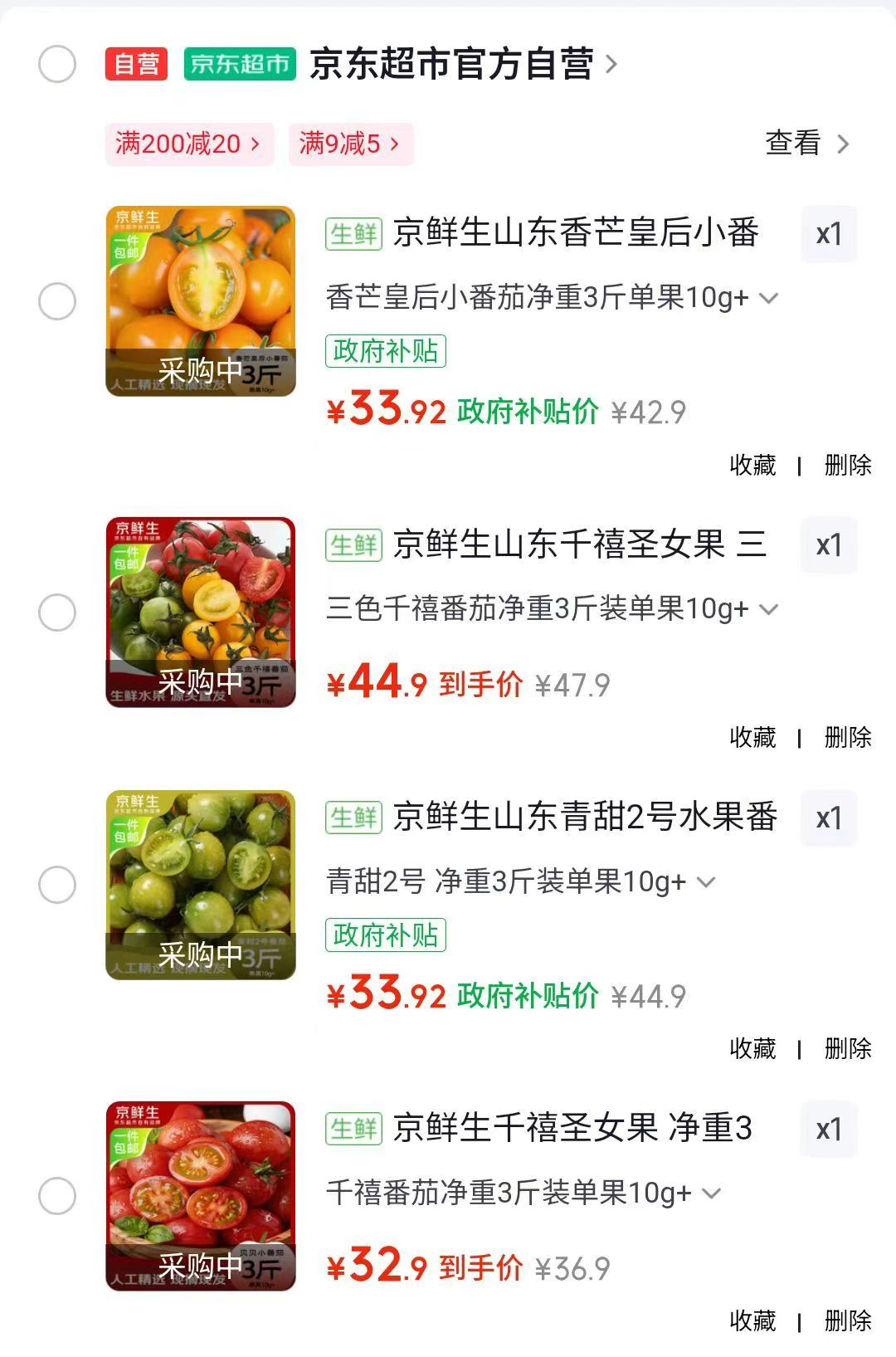Change spec for 香芒皇后小番茄净重3斤
Image resolution: width=896 pixels, height=1357 pixels.
point(552,297)
